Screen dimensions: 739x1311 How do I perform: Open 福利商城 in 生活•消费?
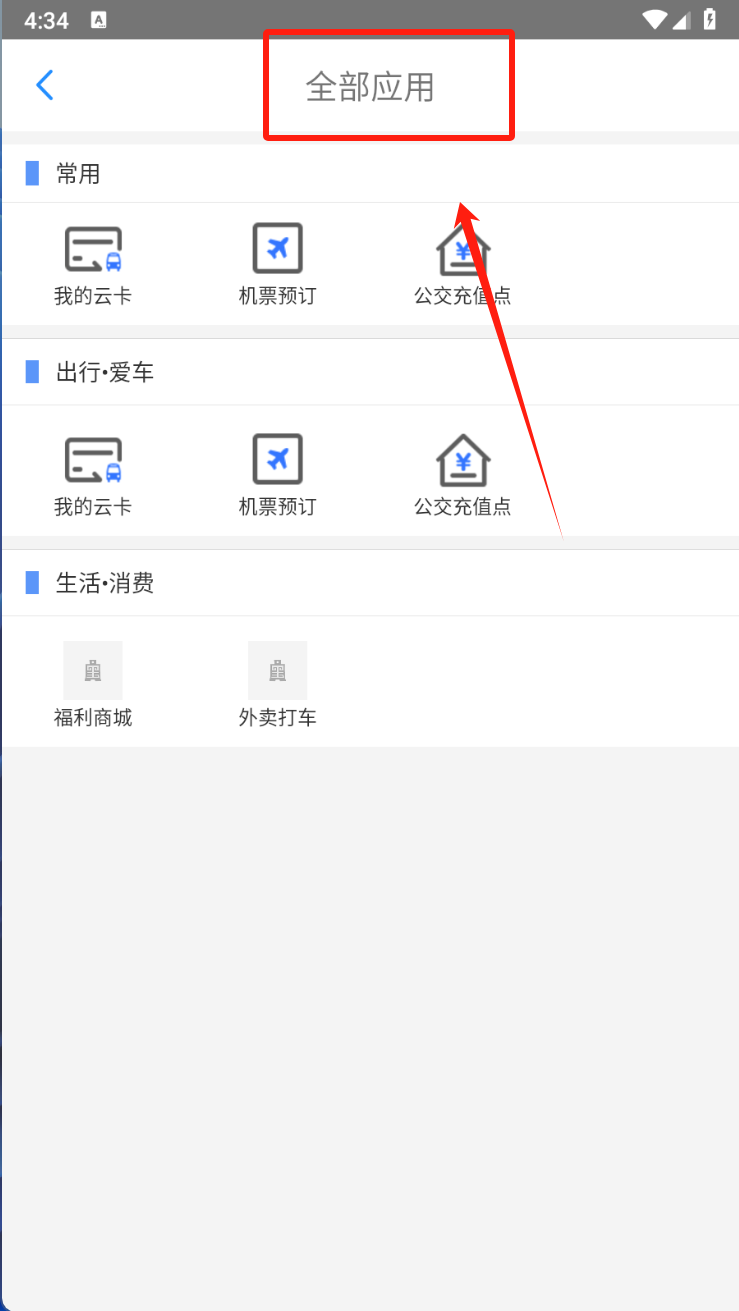coord(93,685)
